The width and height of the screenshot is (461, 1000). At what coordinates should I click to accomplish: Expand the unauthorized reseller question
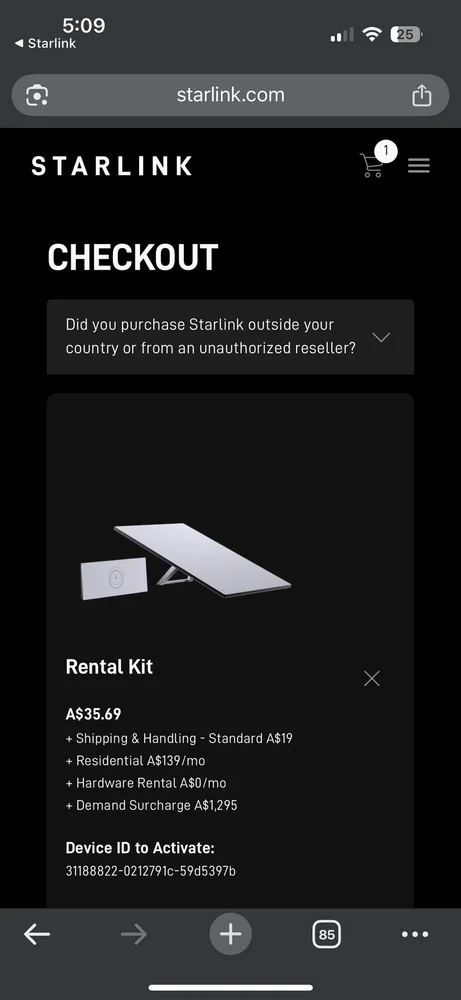[x=230, y=337]
